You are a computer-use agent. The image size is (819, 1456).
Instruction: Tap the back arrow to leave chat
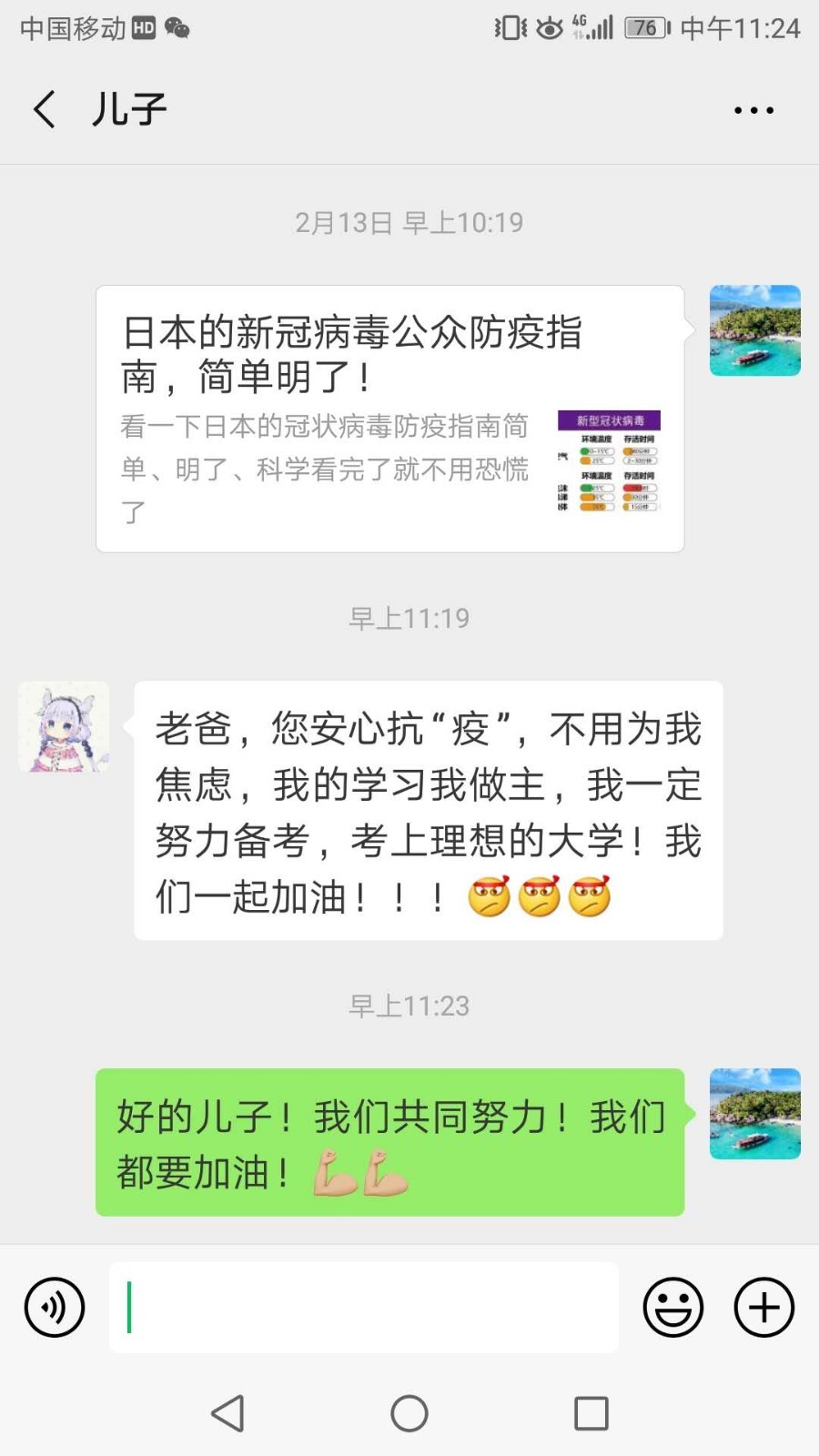click(44, 107)
